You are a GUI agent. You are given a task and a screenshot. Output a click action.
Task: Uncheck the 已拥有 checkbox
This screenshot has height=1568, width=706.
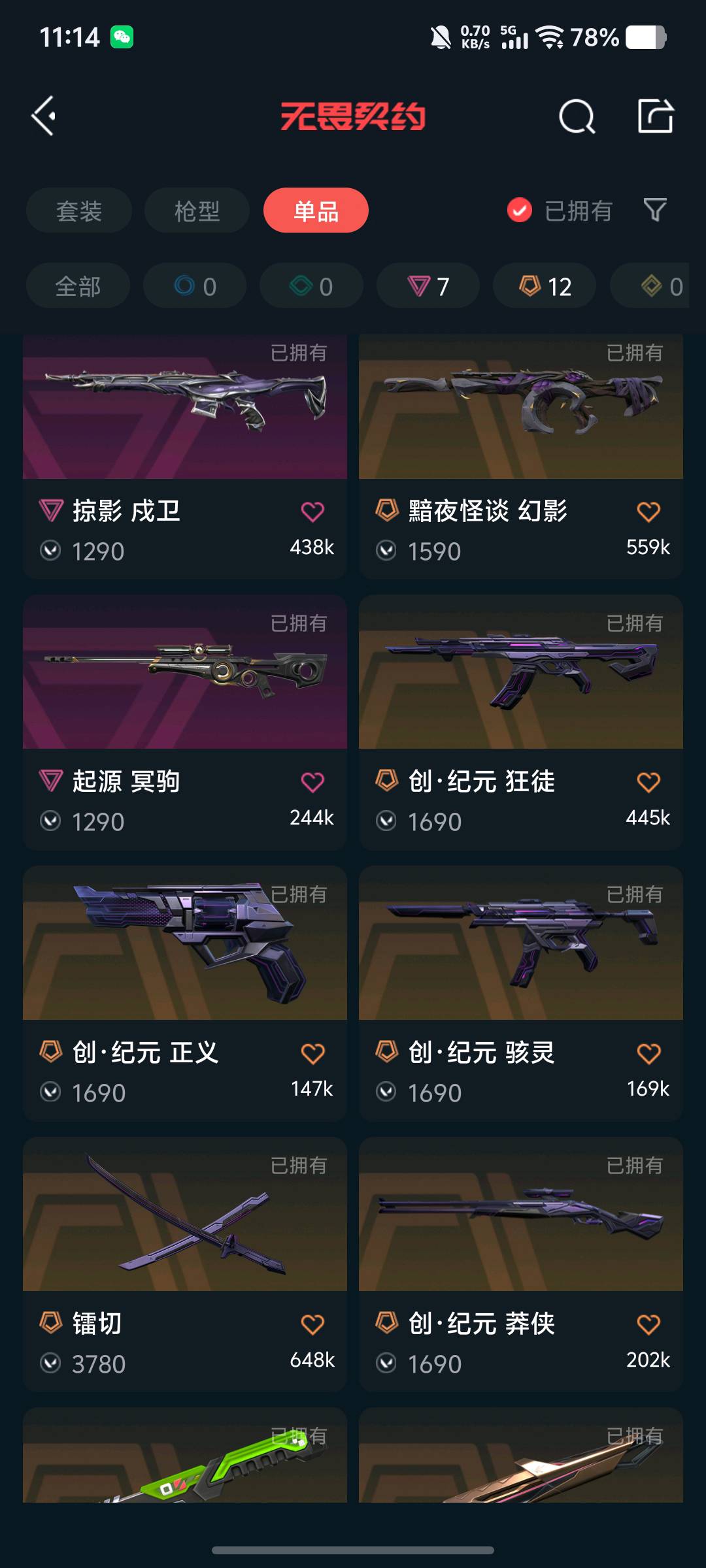pyautogui.click(x=520, y=210)
